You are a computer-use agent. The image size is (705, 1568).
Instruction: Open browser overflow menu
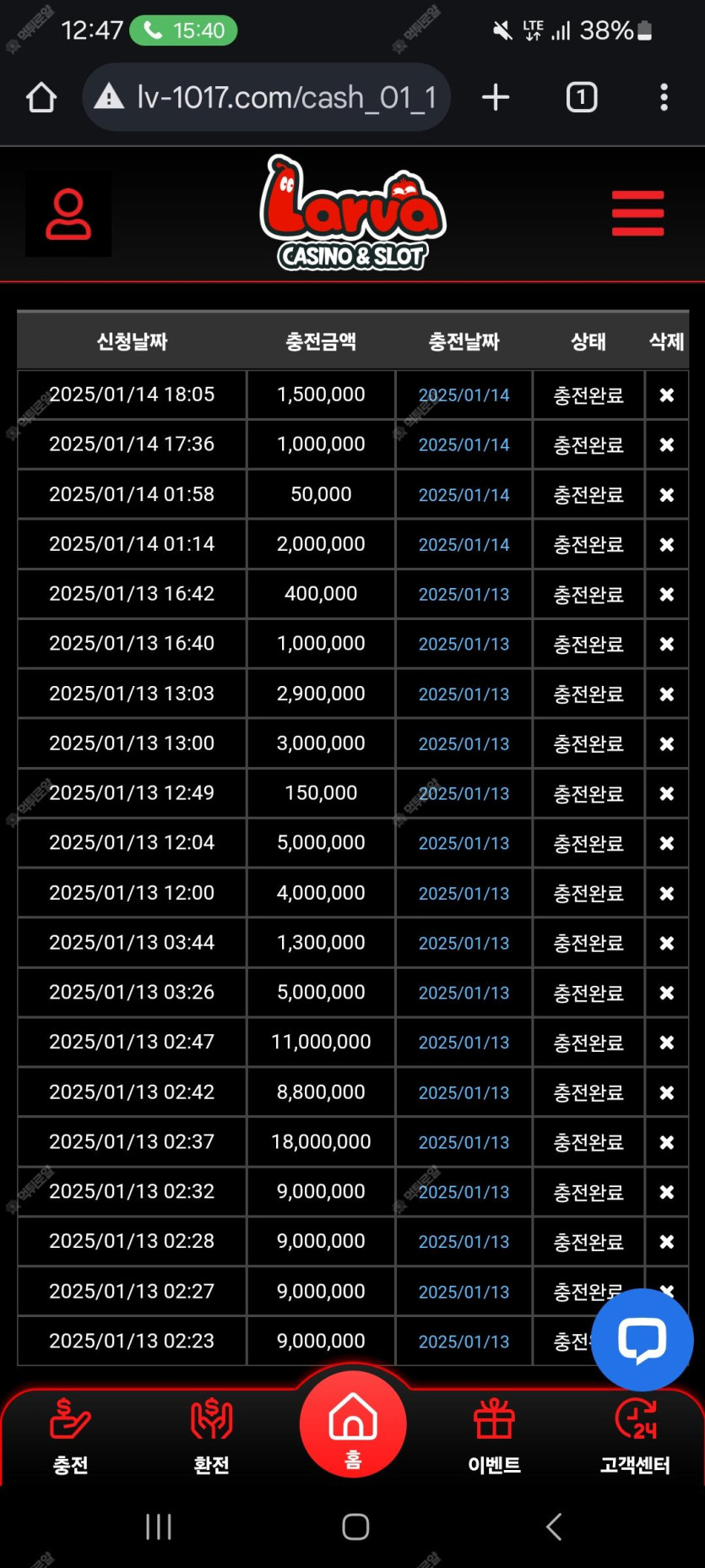(664, 98)
